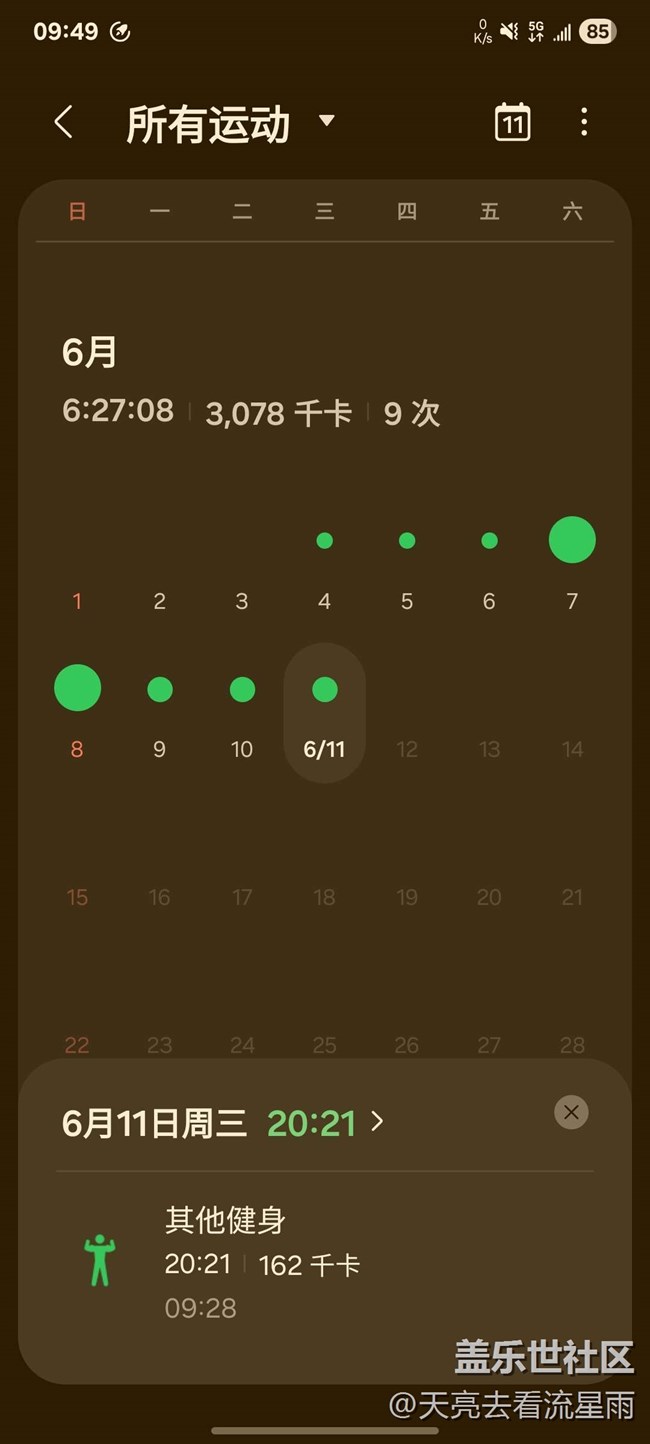Select June 5 on the calendar
Viewport: 650px width, 1444px height.
pyautogui.click(x=407, y=564)
